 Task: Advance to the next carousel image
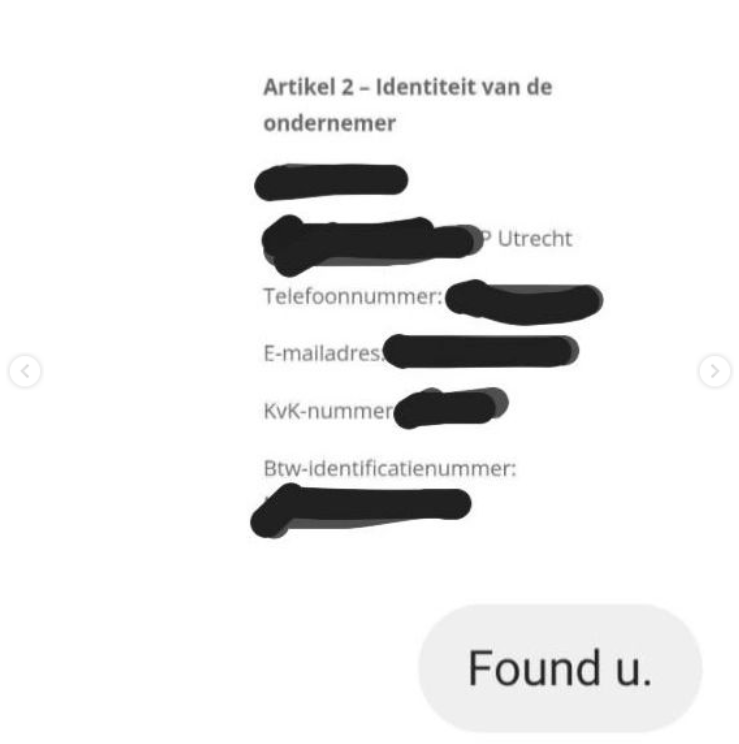714,371
